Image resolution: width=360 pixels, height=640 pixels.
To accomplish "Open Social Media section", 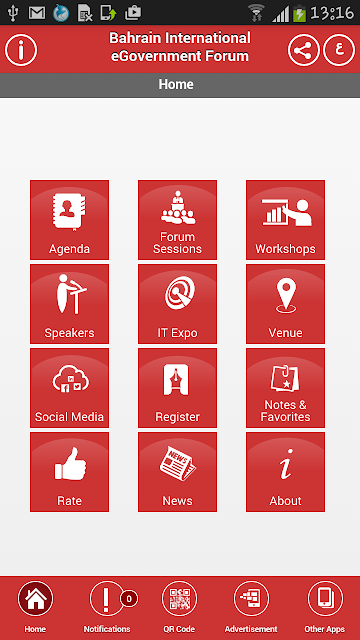I will (69, 388).
